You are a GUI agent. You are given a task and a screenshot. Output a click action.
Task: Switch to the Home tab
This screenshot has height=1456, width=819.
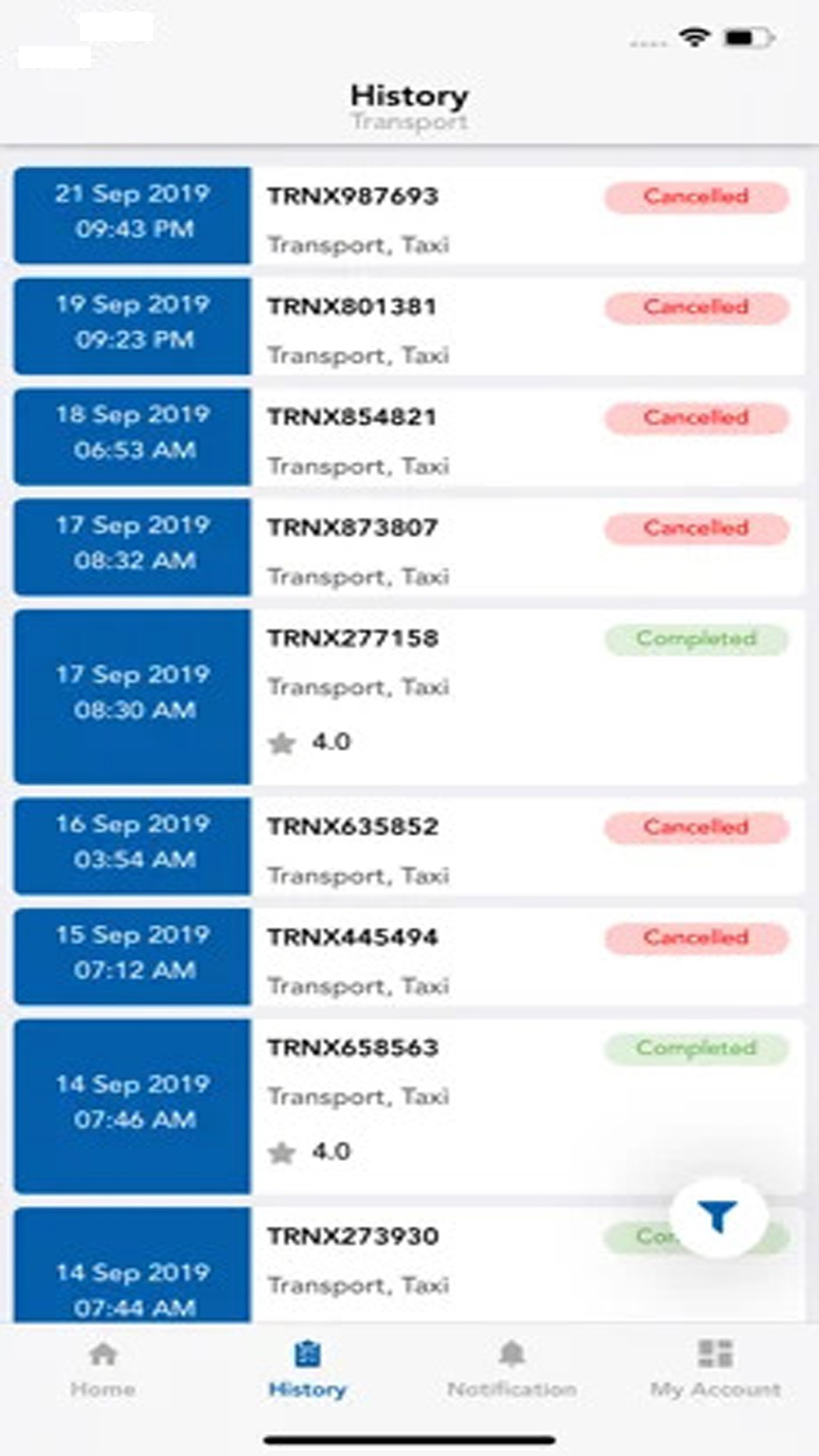(102, 1370)
